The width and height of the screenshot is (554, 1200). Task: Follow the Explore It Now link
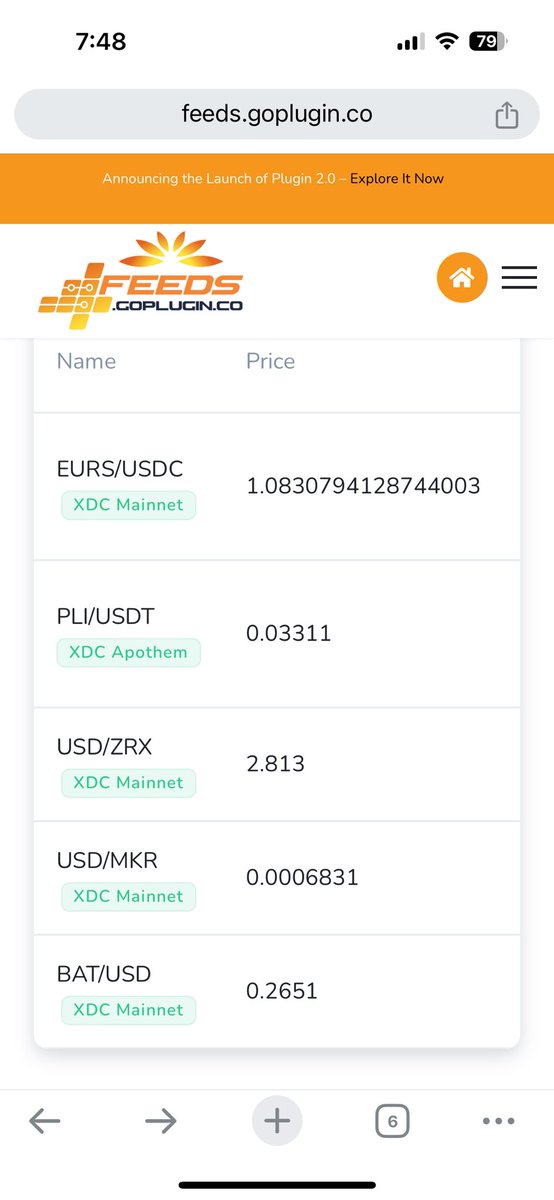click(397, 179)
